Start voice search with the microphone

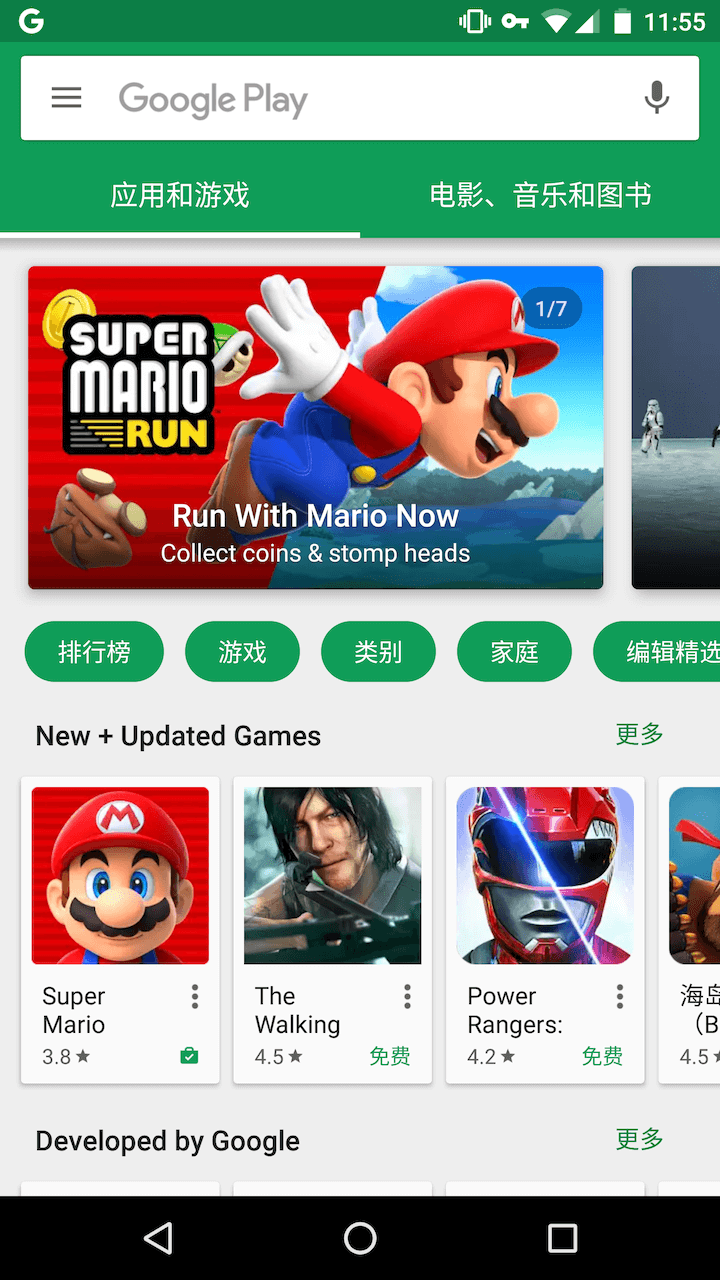(656, 98)
